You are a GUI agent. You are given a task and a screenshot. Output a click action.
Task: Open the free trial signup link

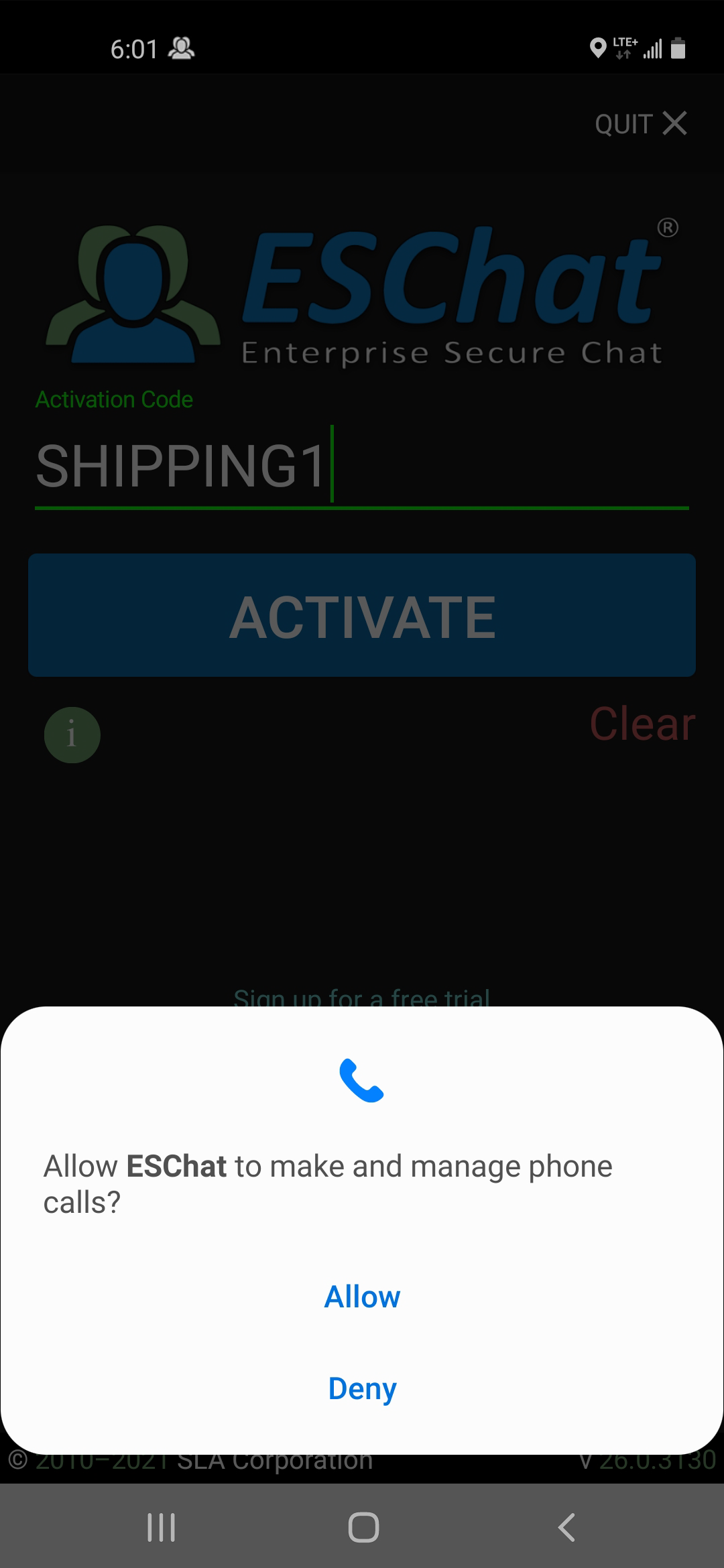362,997
